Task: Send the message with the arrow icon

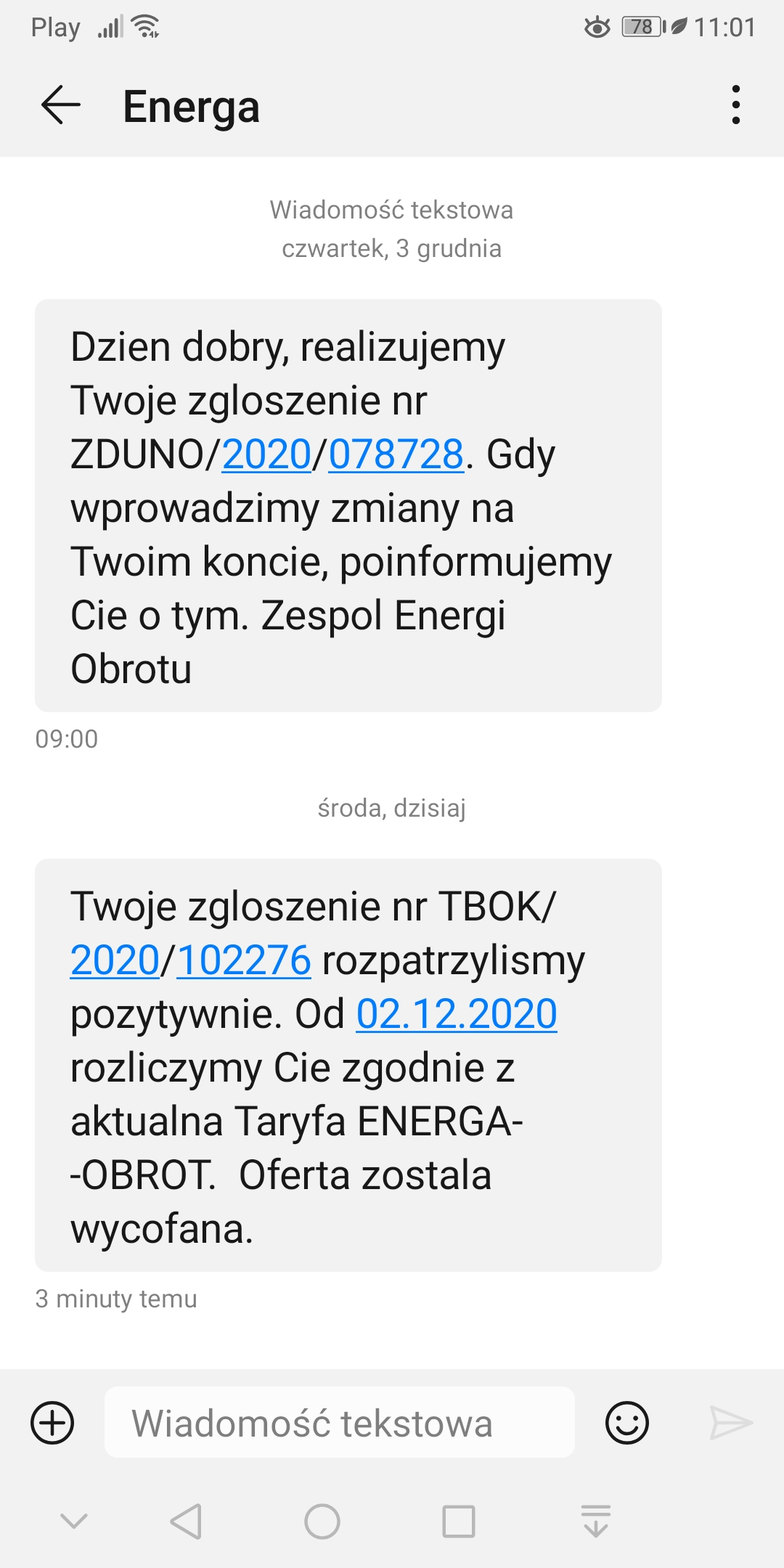Action: [731, 1422]
